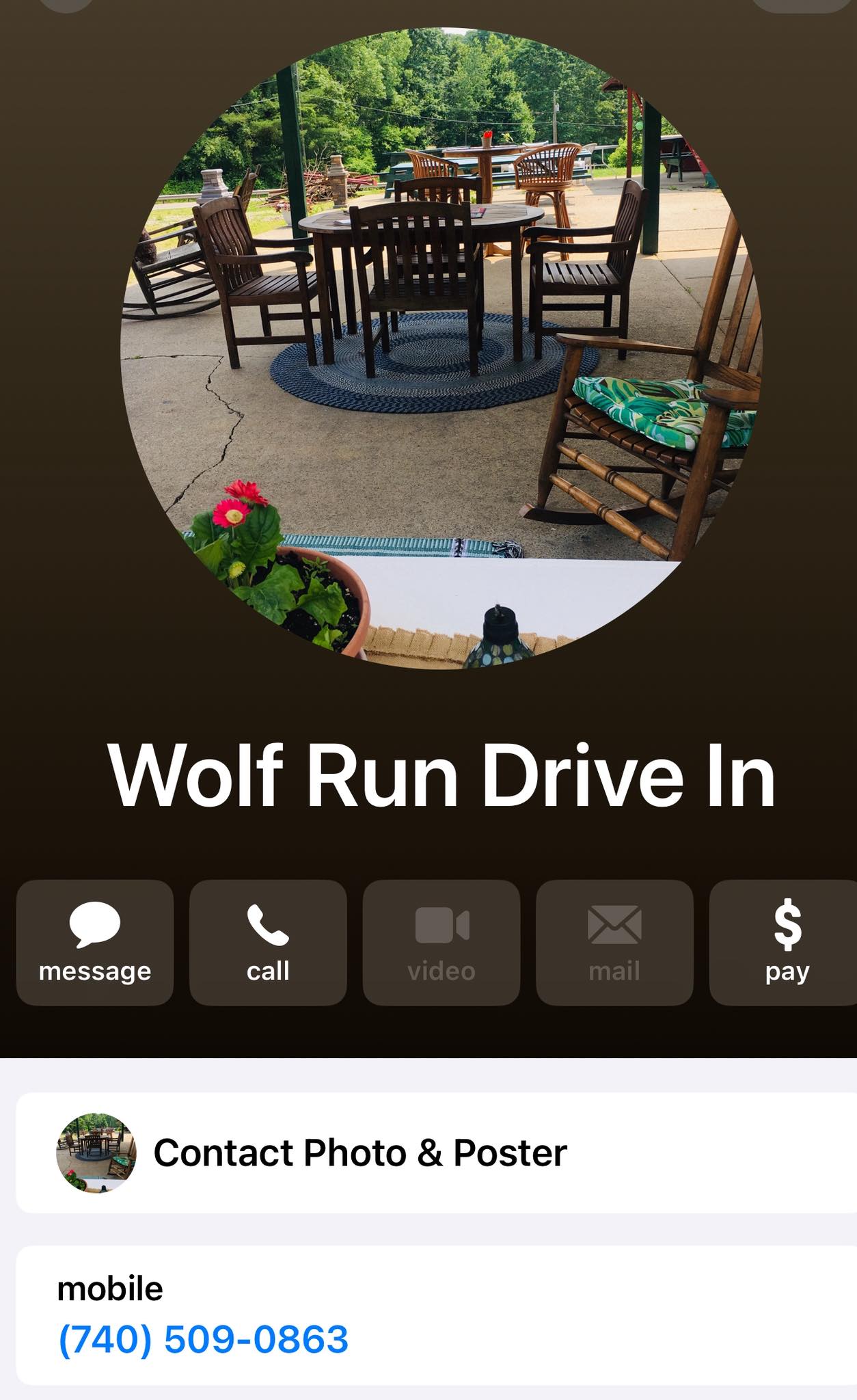Tap the pay button
The width and height of the screenshot is (857, 1400).
(786, 942)
